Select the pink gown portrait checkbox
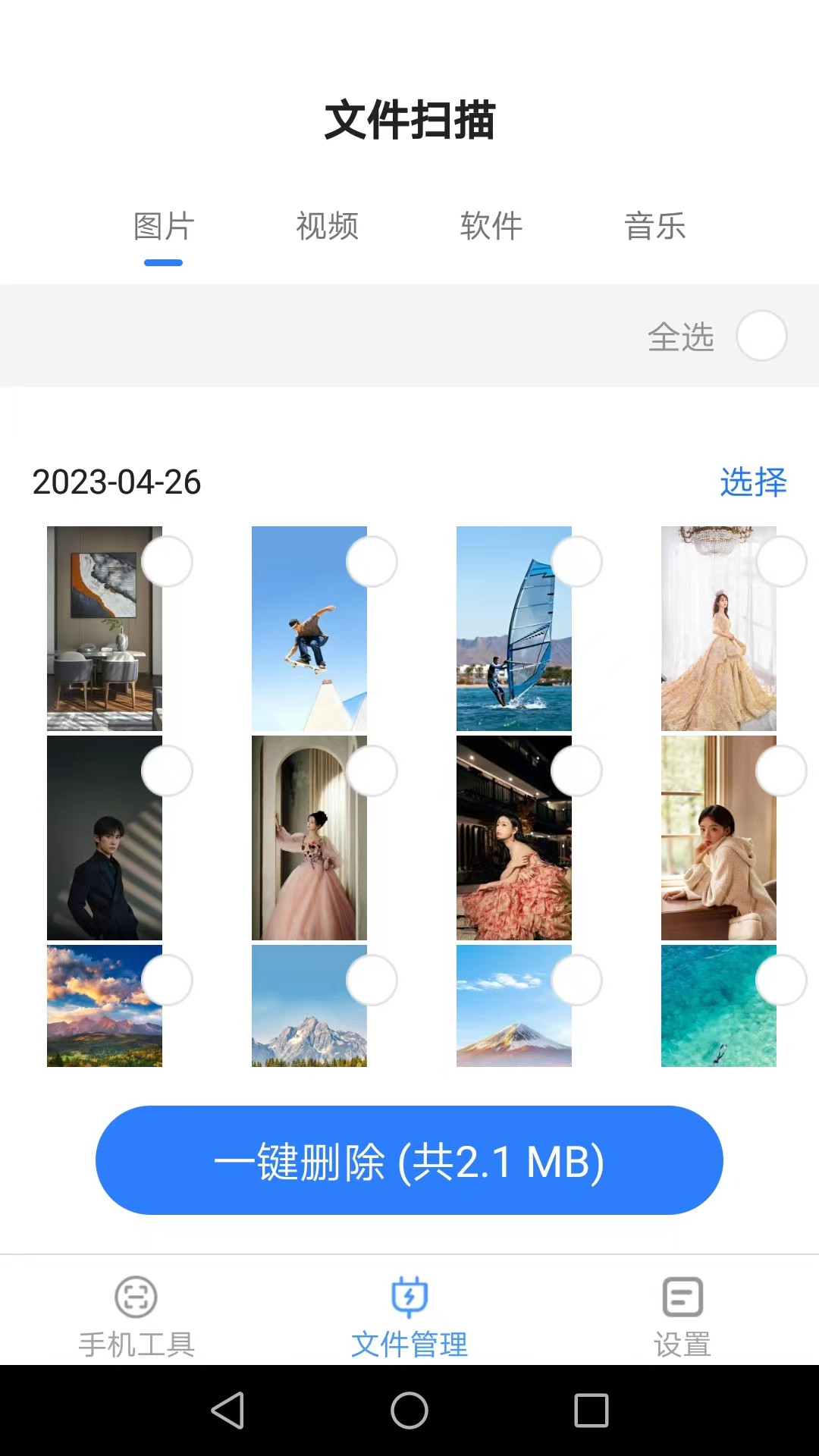Screen dimensions: 819x1456 click(x=372, y=770)
